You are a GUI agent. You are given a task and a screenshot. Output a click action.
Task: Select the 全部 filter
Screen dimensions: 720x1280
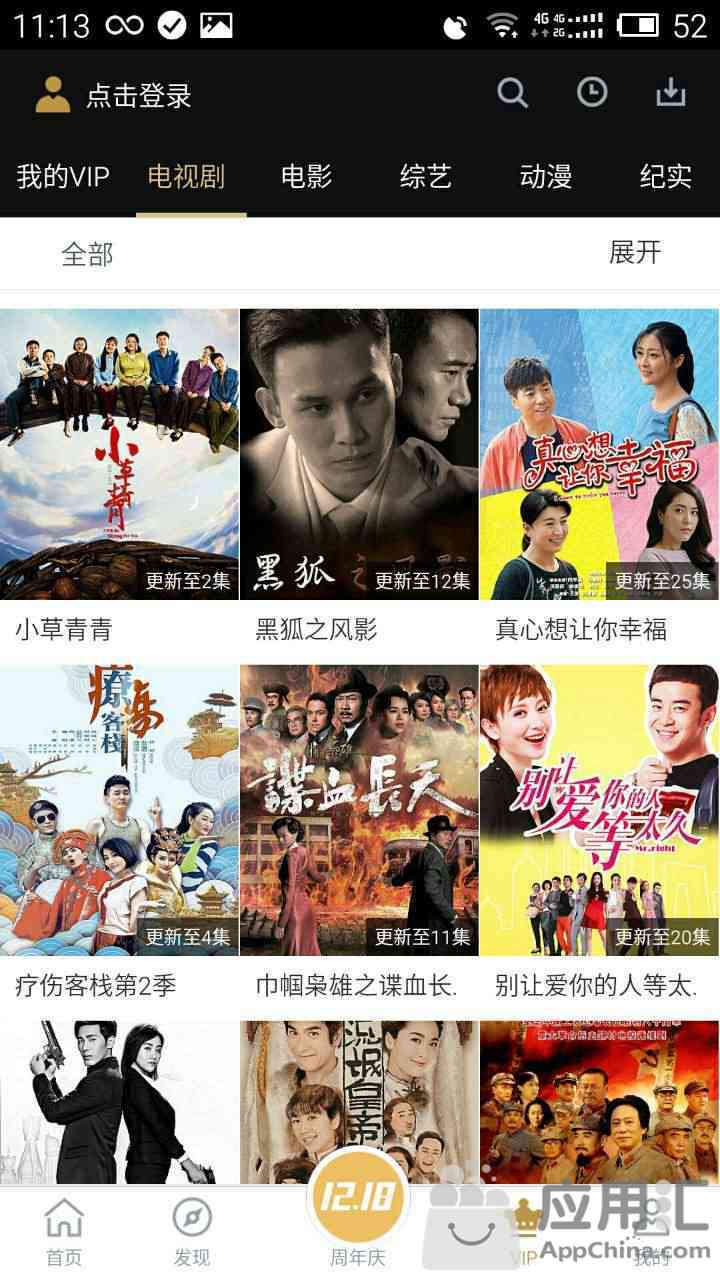click(87, 254)
